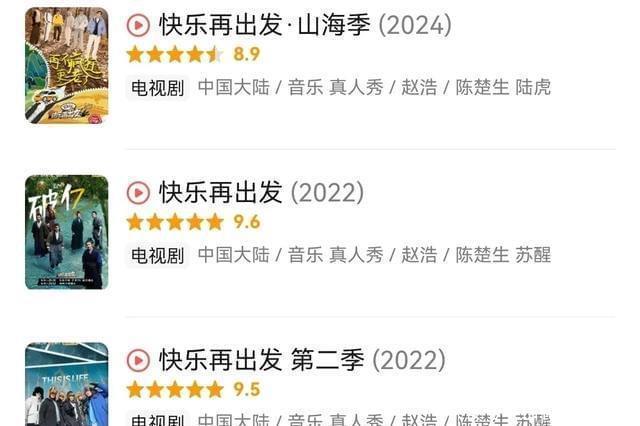The image size is (640, 426).
Task: Tap the poster of 快乐再出发 第二季
Action: click(x=66, y=386)
